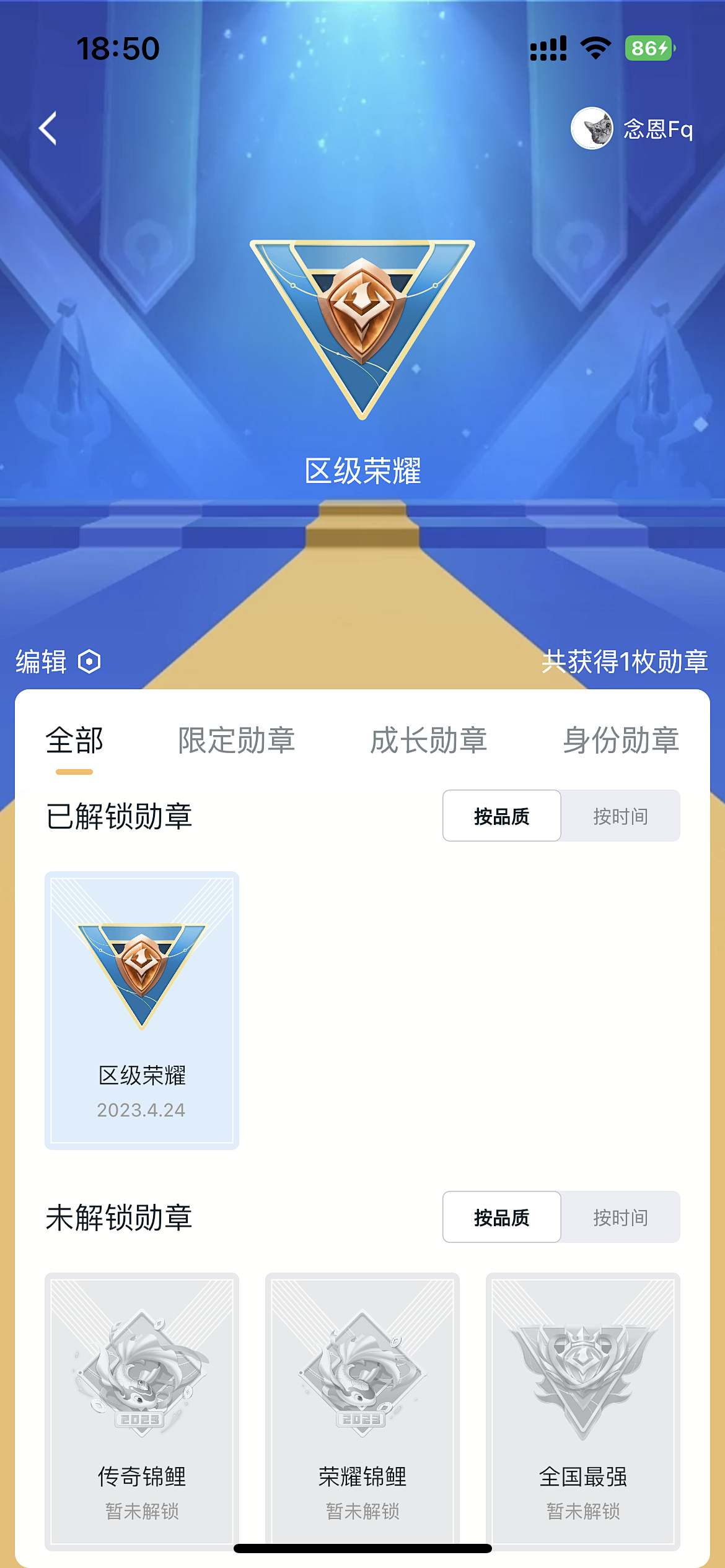The image size is (725, 1568).
Task: Sort 已解锁勋章 by 按品质
Action: click(x=501, y=816)
